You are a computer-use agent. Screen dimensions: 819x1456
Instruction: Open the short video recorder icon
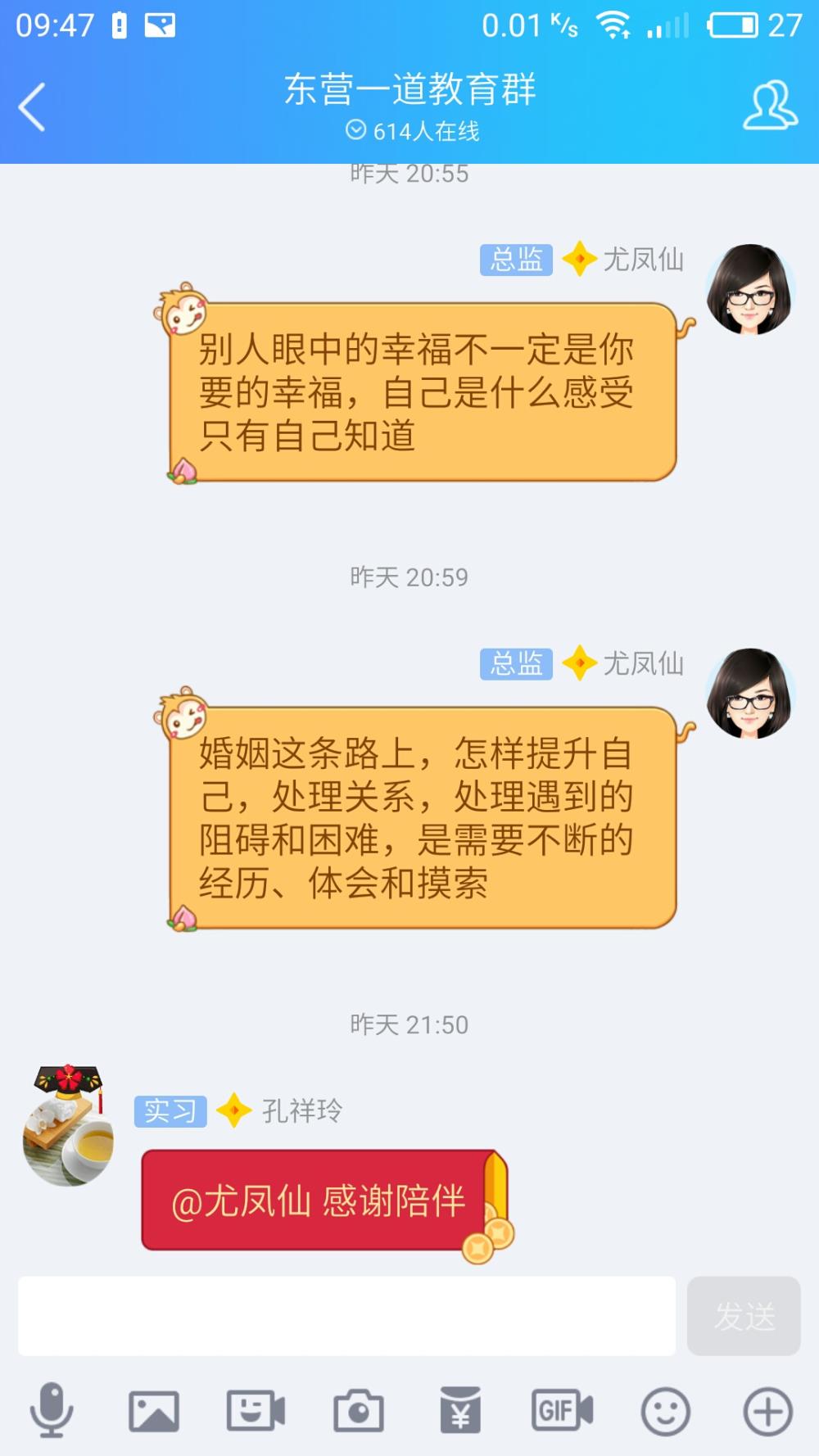256,1411
